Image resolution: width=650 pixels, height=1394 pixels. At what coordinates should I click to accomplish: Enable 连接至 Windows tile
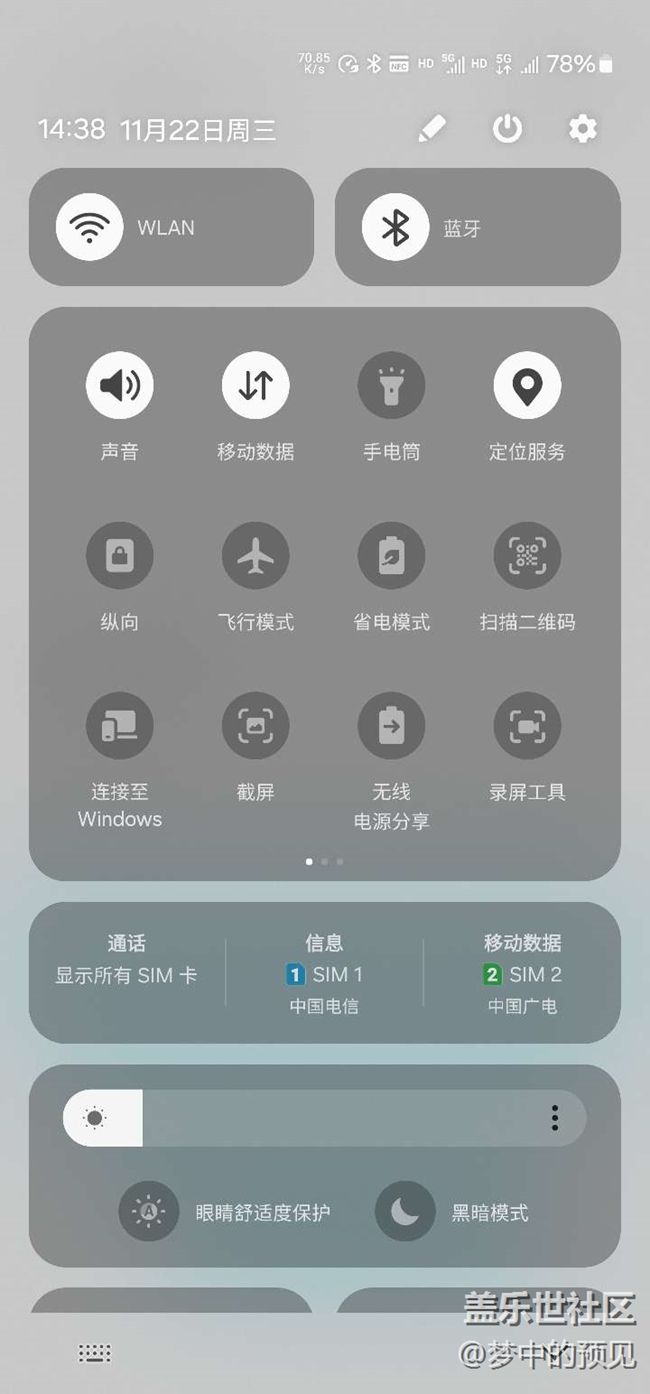click(x=119, y=725)
